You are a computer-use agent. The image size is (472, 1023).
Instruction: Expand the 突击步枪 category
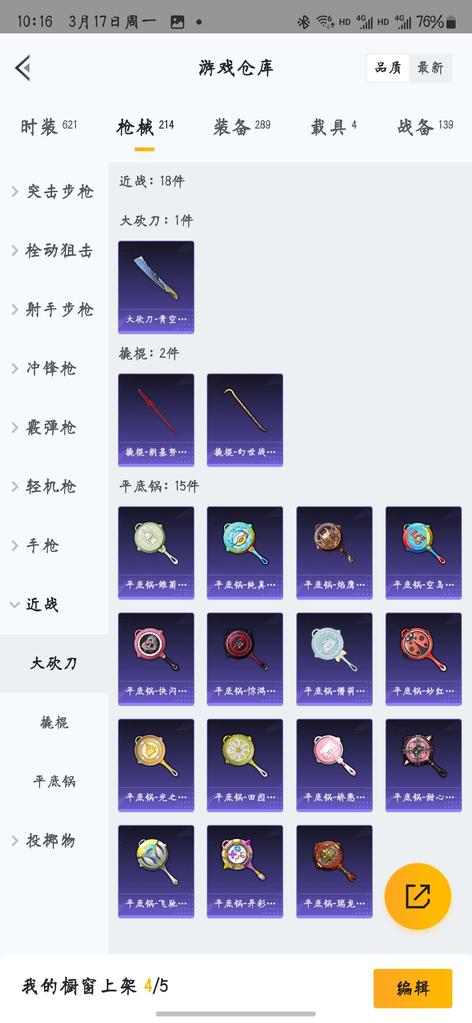[x=54, y=192]
